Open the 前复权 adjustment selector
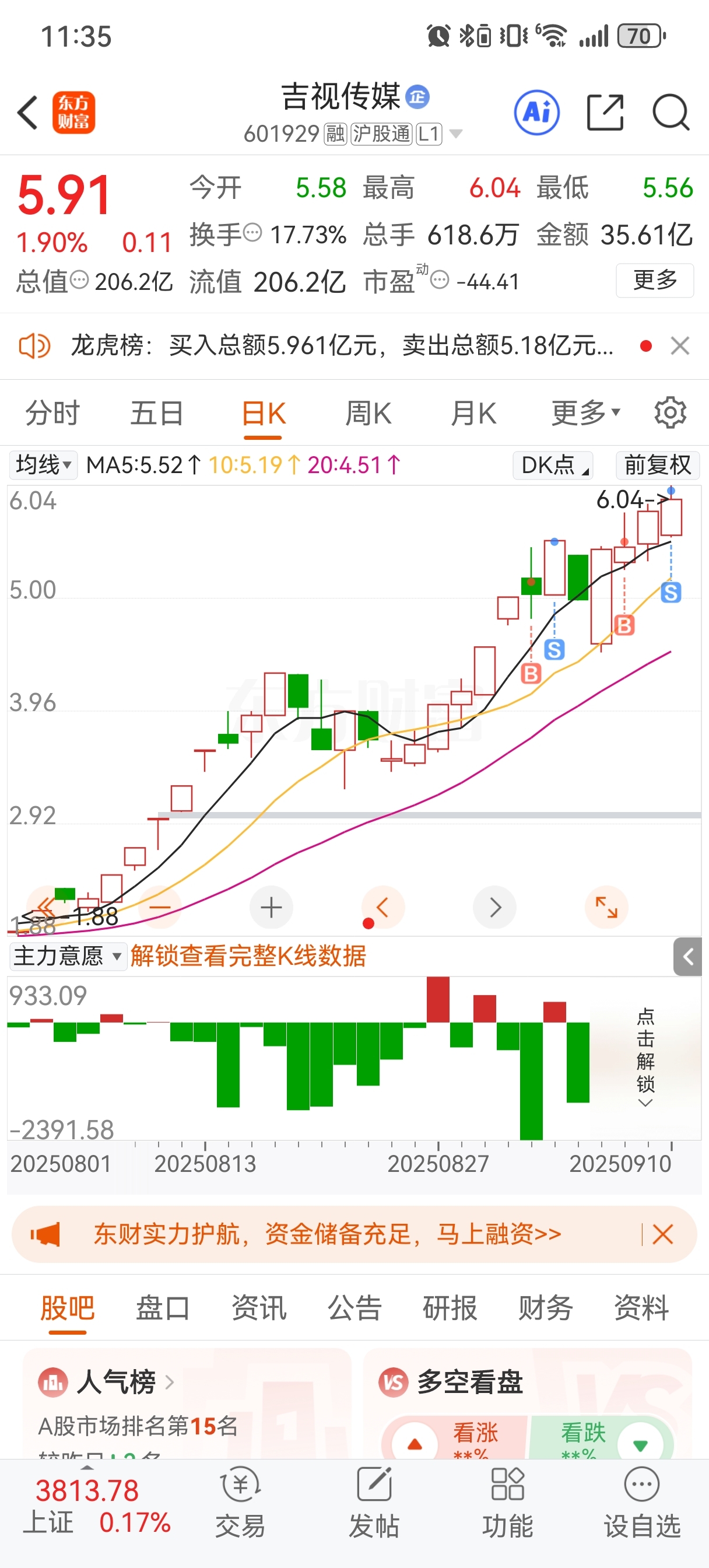 coord(658,465)
